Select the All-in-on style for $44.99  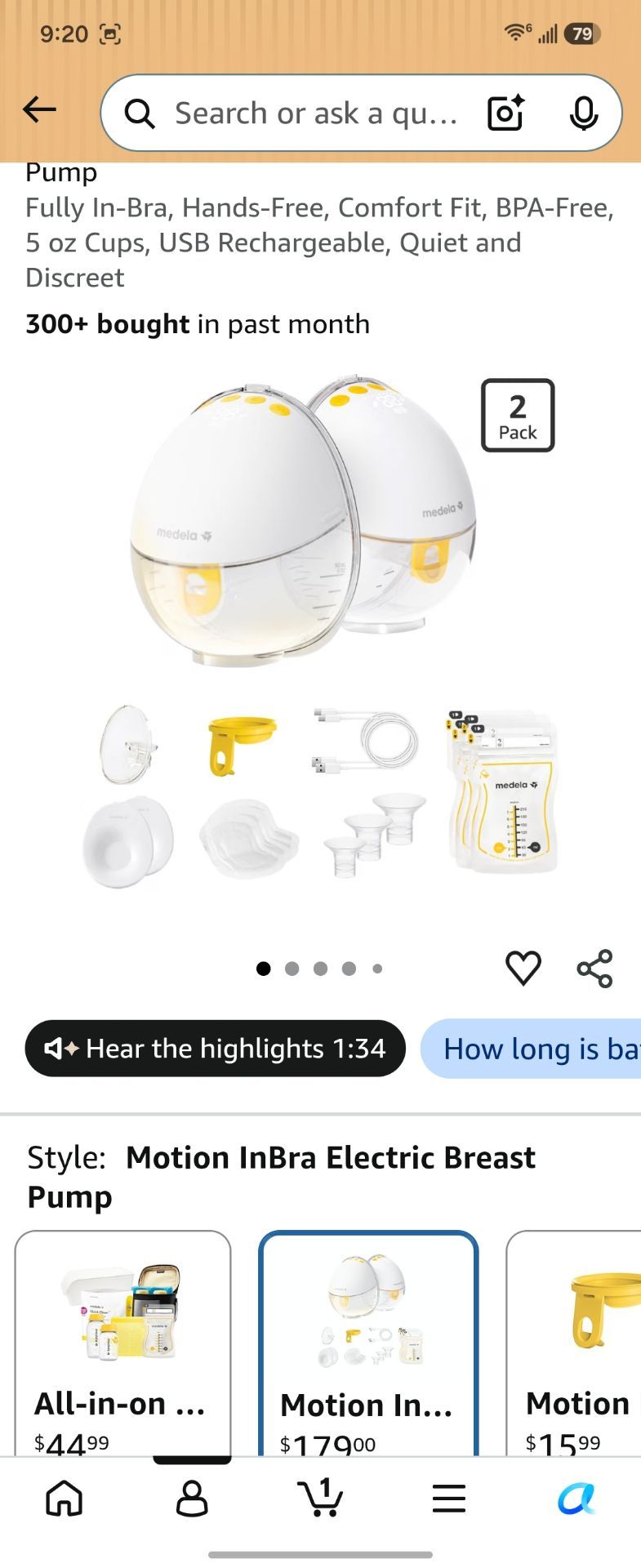(x=123, y=1343)
